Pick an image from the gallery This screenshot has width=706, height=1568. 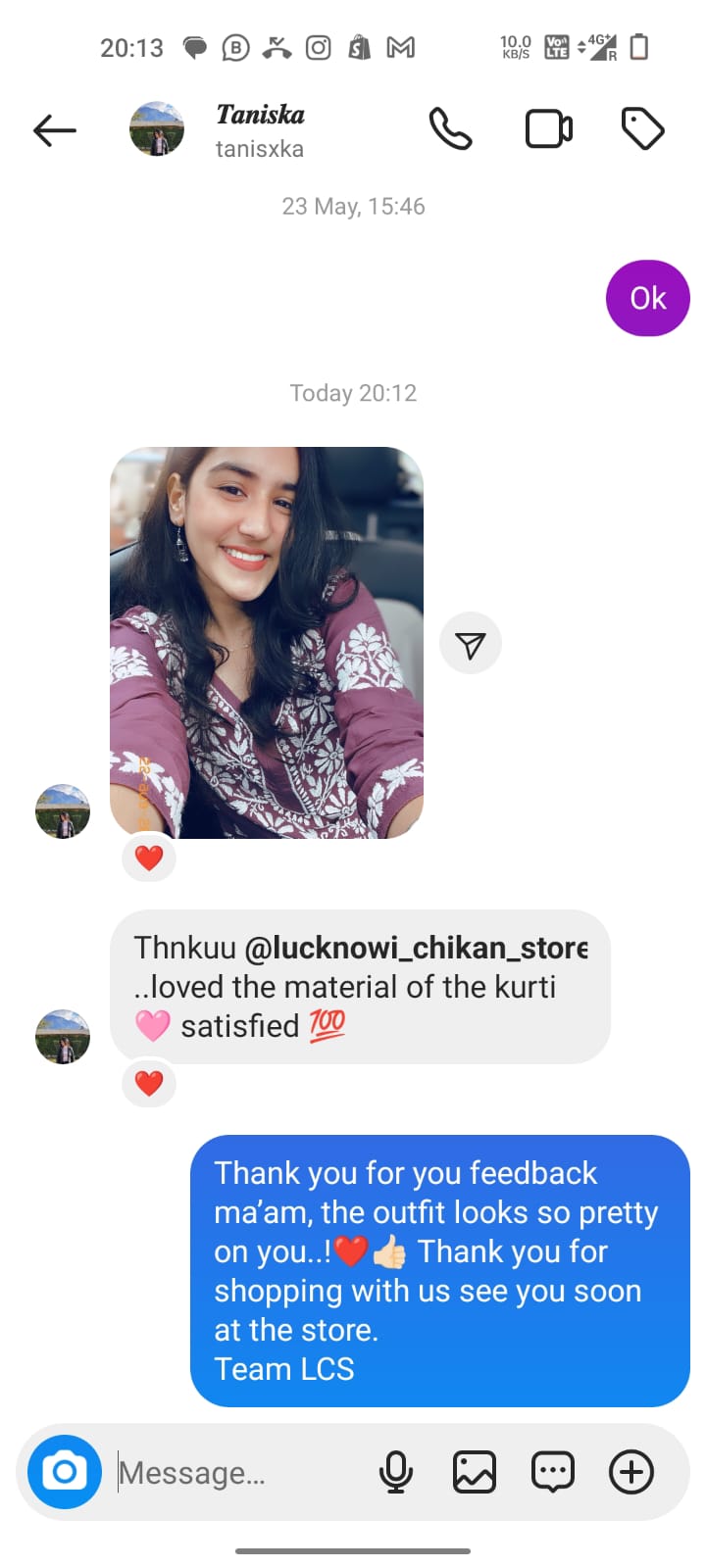click(x=475, y=1472)
